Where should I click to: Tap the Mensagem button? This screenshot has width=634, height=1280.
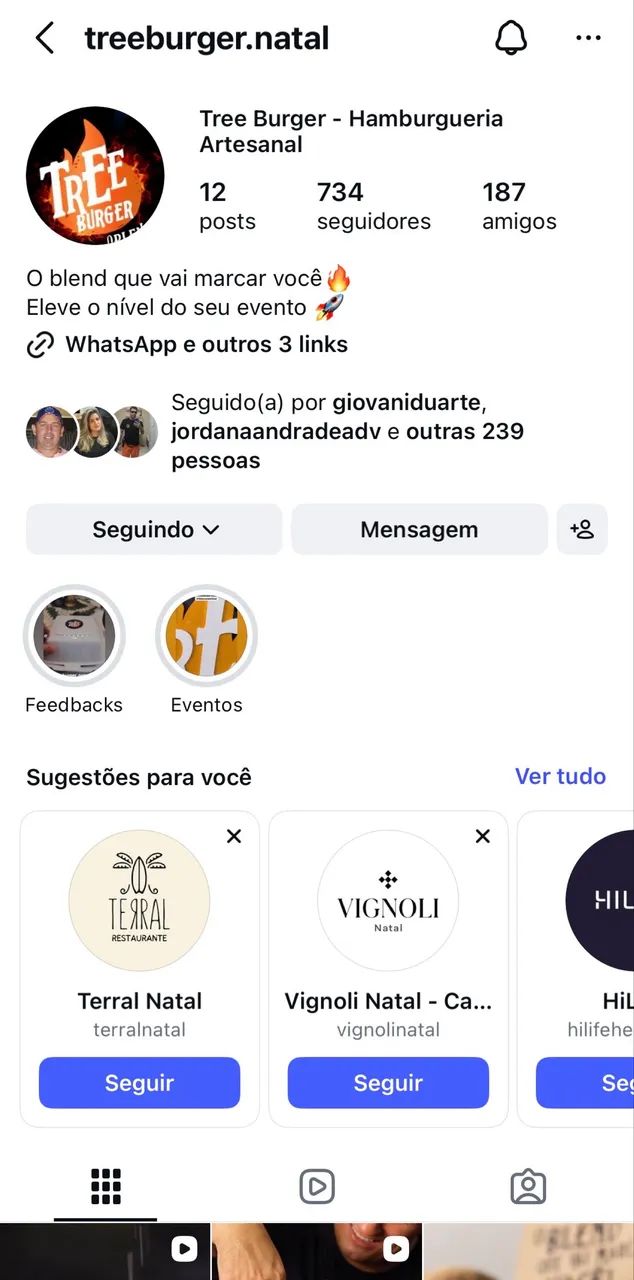(x=419, y=529)
